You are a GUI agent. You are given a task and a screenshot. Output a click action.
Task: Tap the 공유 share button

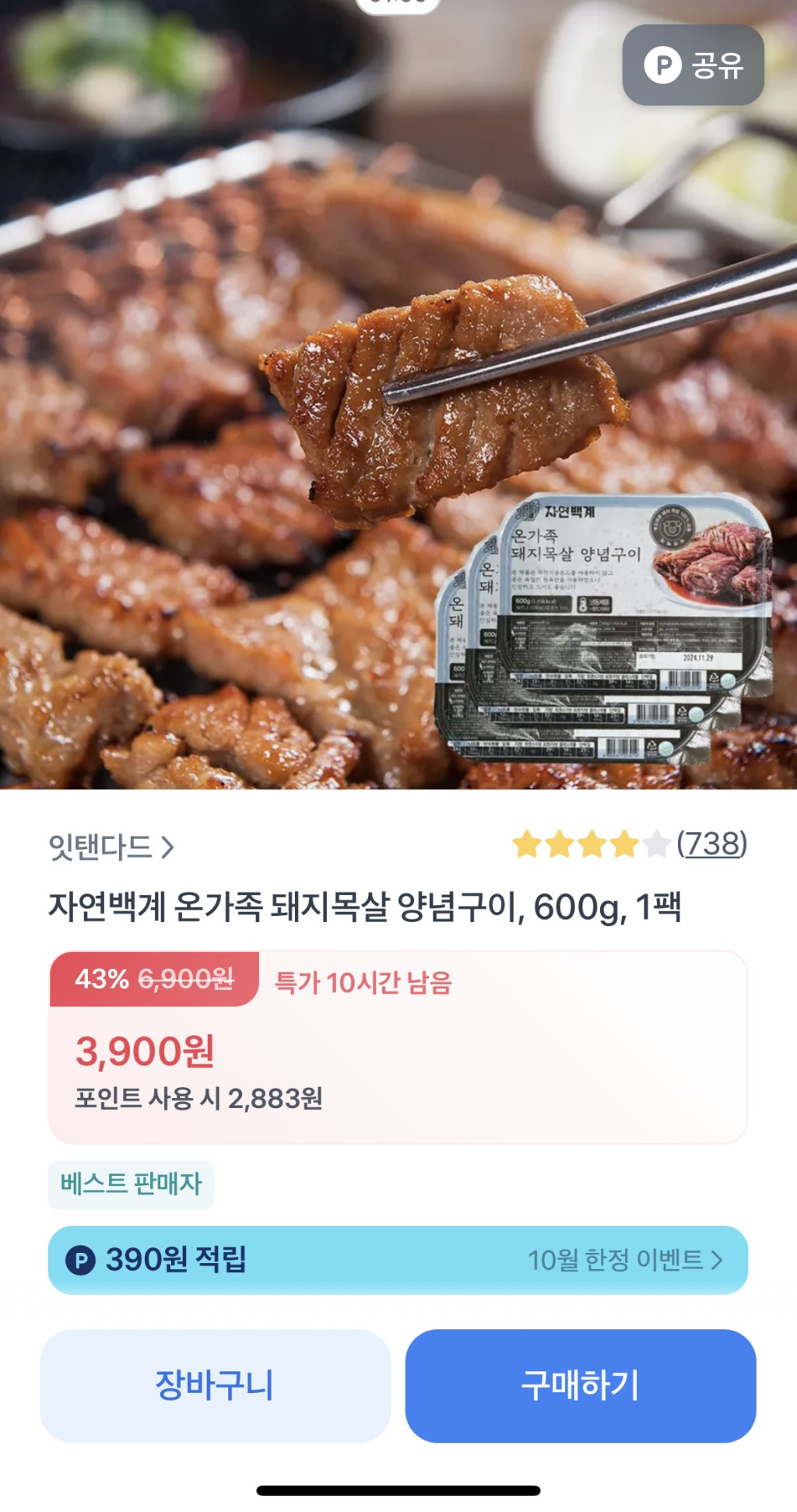[693, 65]
